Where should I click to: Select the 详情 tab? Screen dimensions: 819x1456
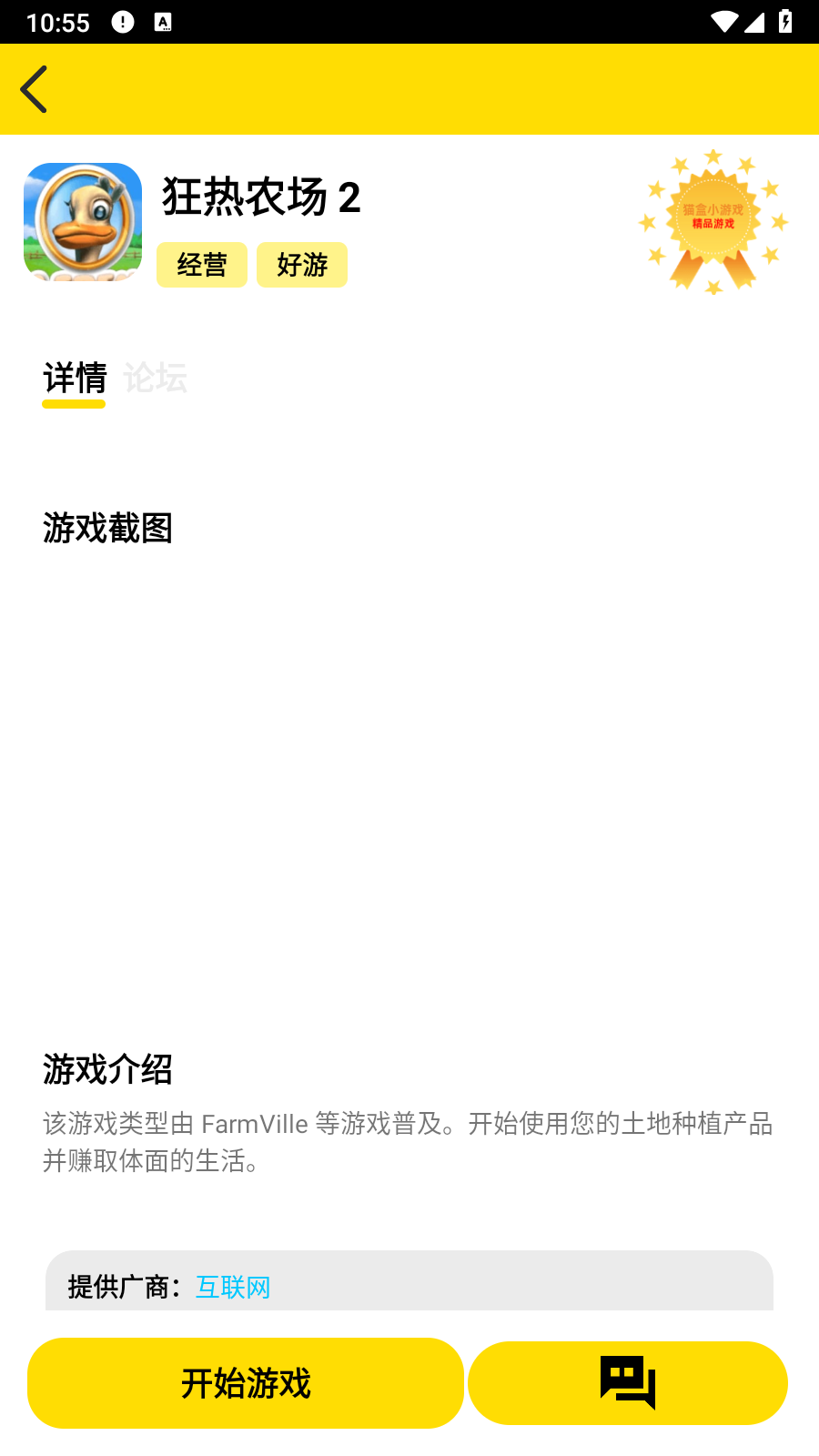[75, 378]
